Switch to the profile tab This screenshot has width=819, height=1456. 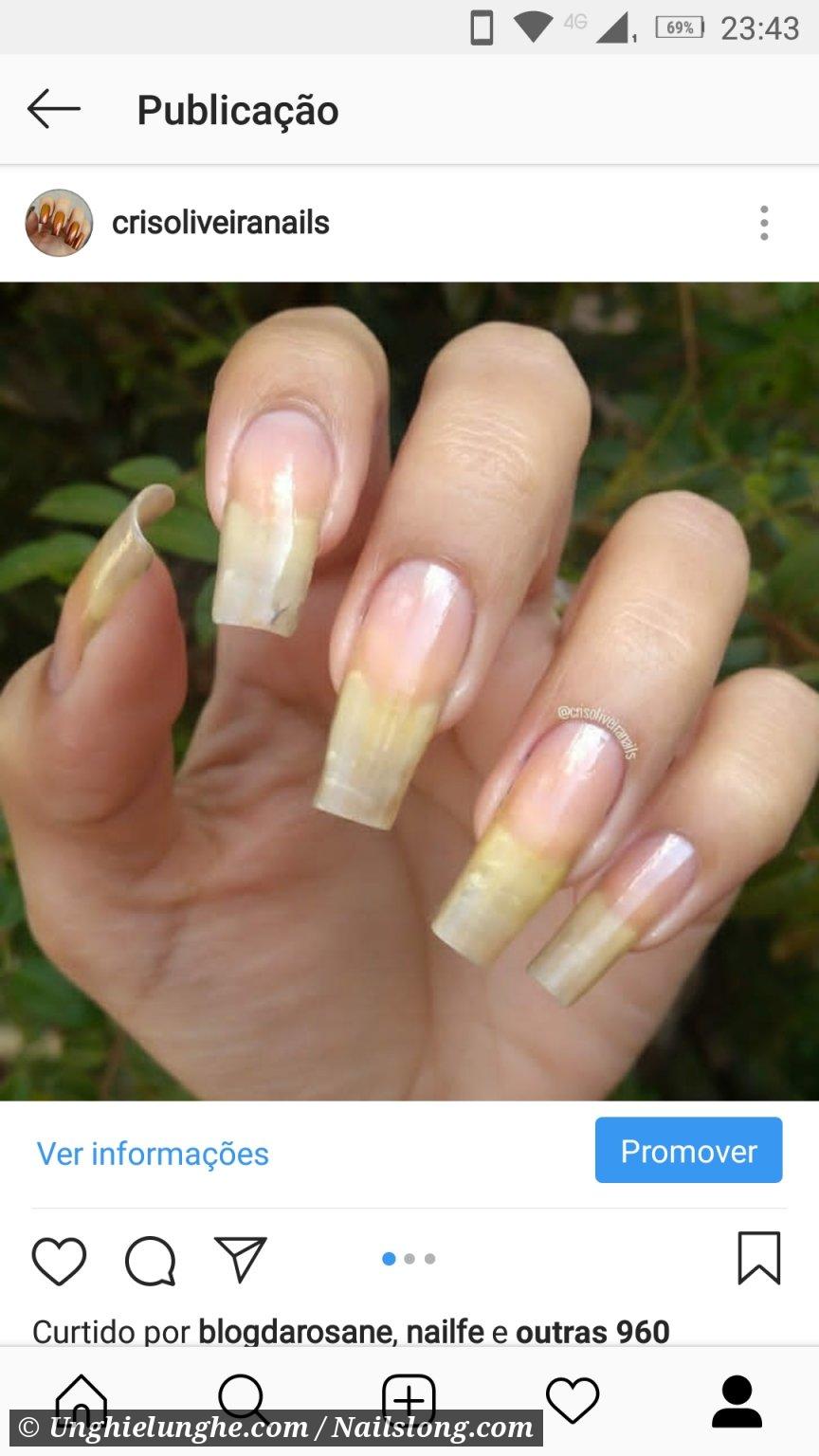(737, 1401)
